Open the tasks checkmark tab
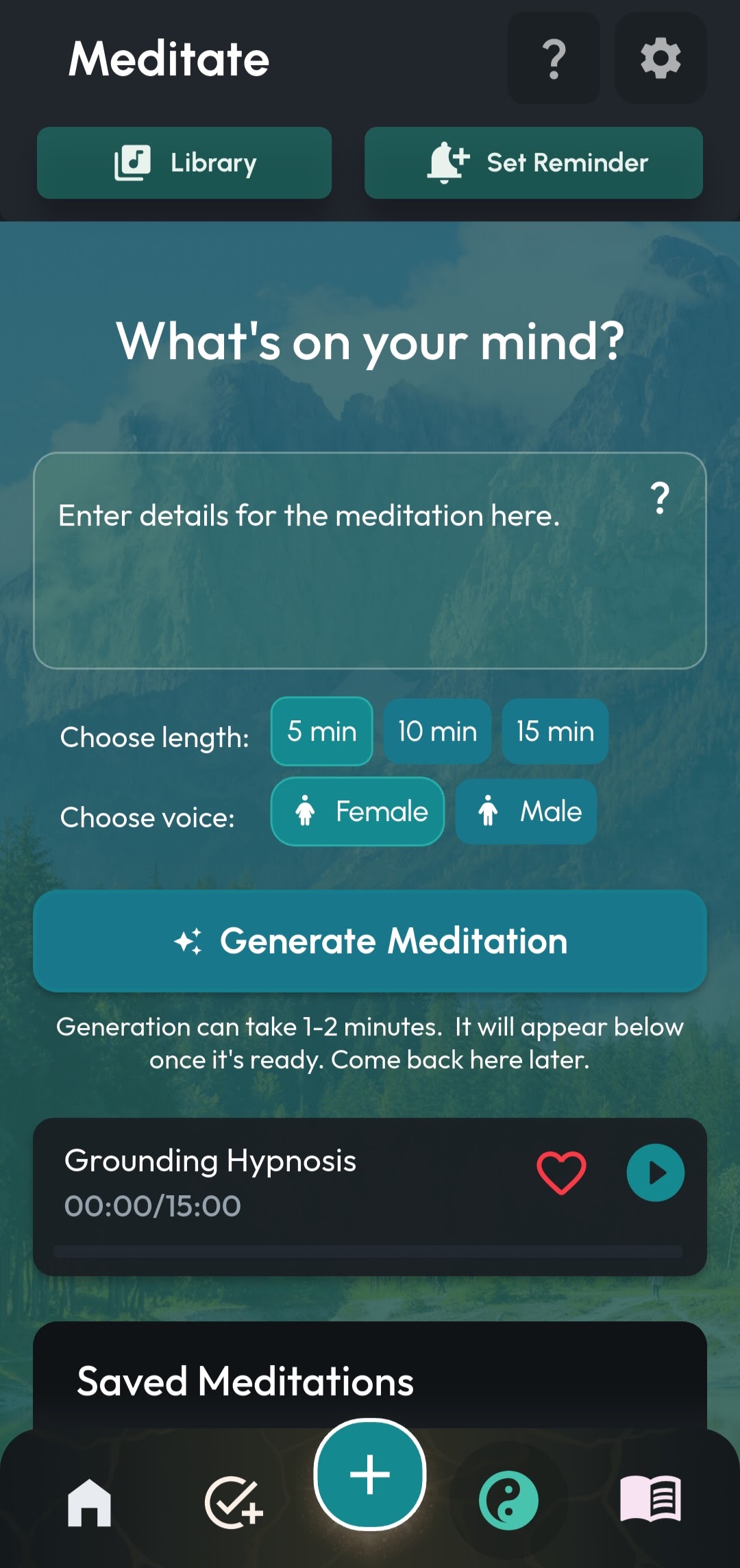This screenshot has height=1568, width=740. (x=234, y=1502)
